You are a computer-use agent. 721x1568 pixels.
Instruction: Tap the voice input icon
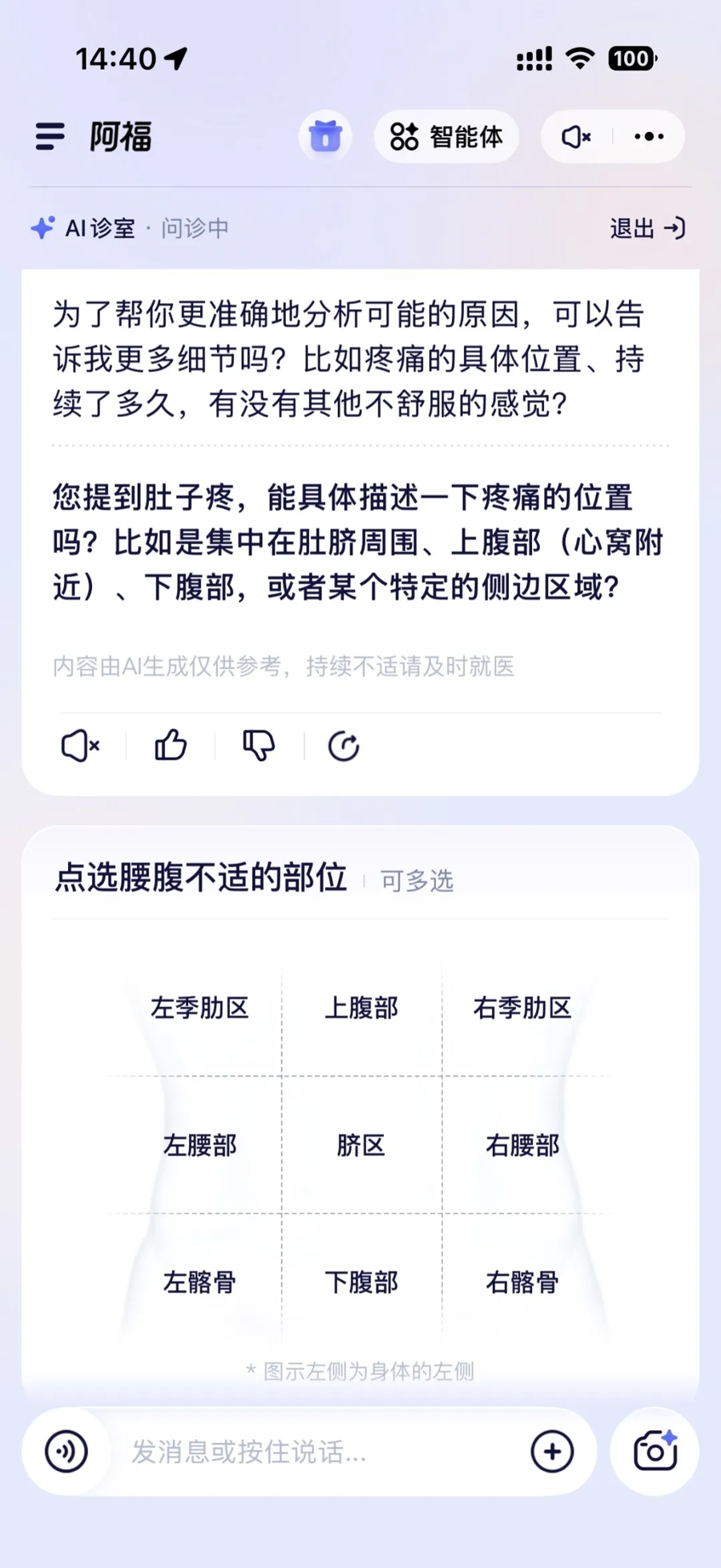(66, 1451)
